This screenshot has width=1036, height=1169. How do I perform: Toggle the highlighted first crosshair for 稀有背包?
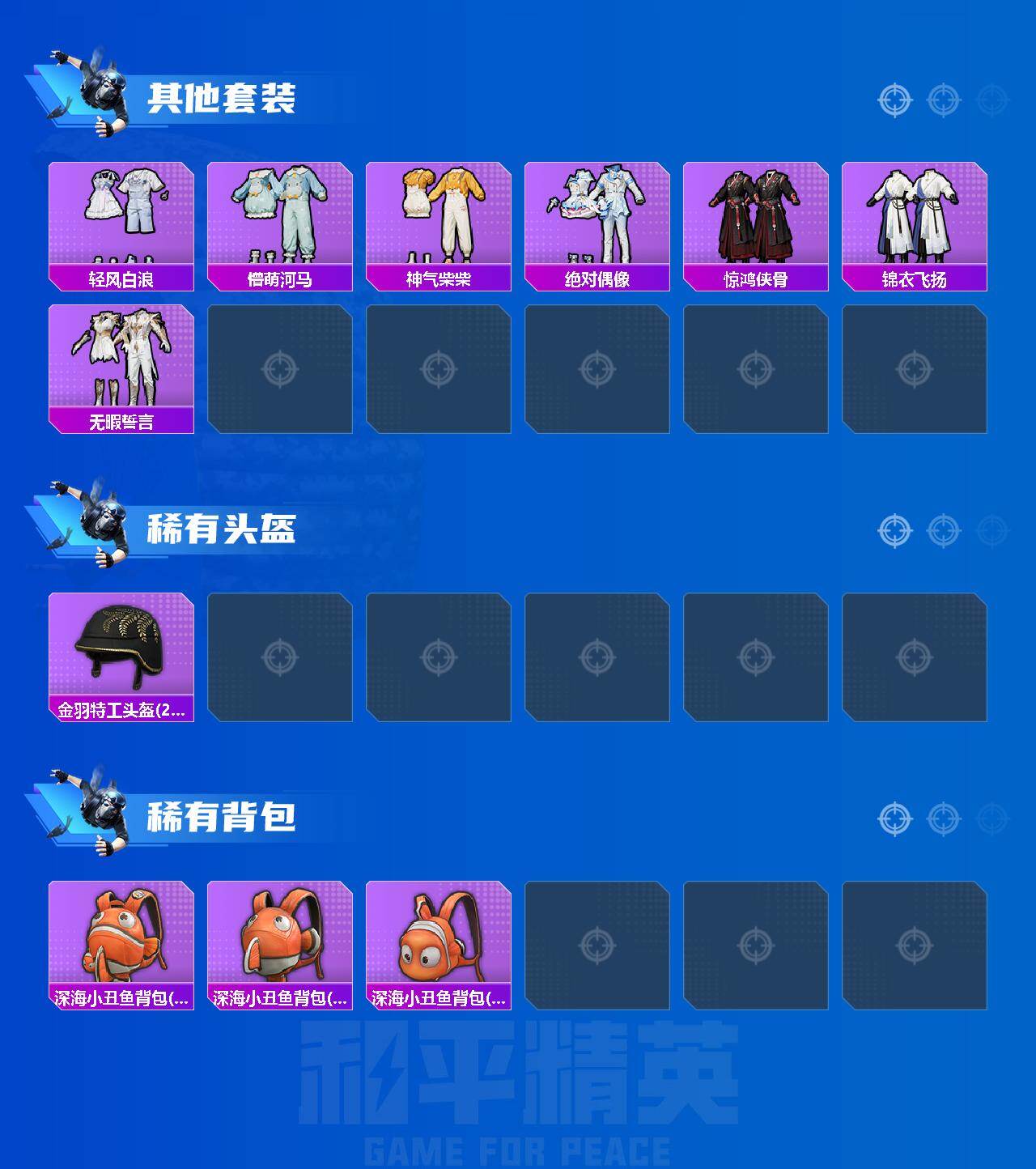point(893,819)
